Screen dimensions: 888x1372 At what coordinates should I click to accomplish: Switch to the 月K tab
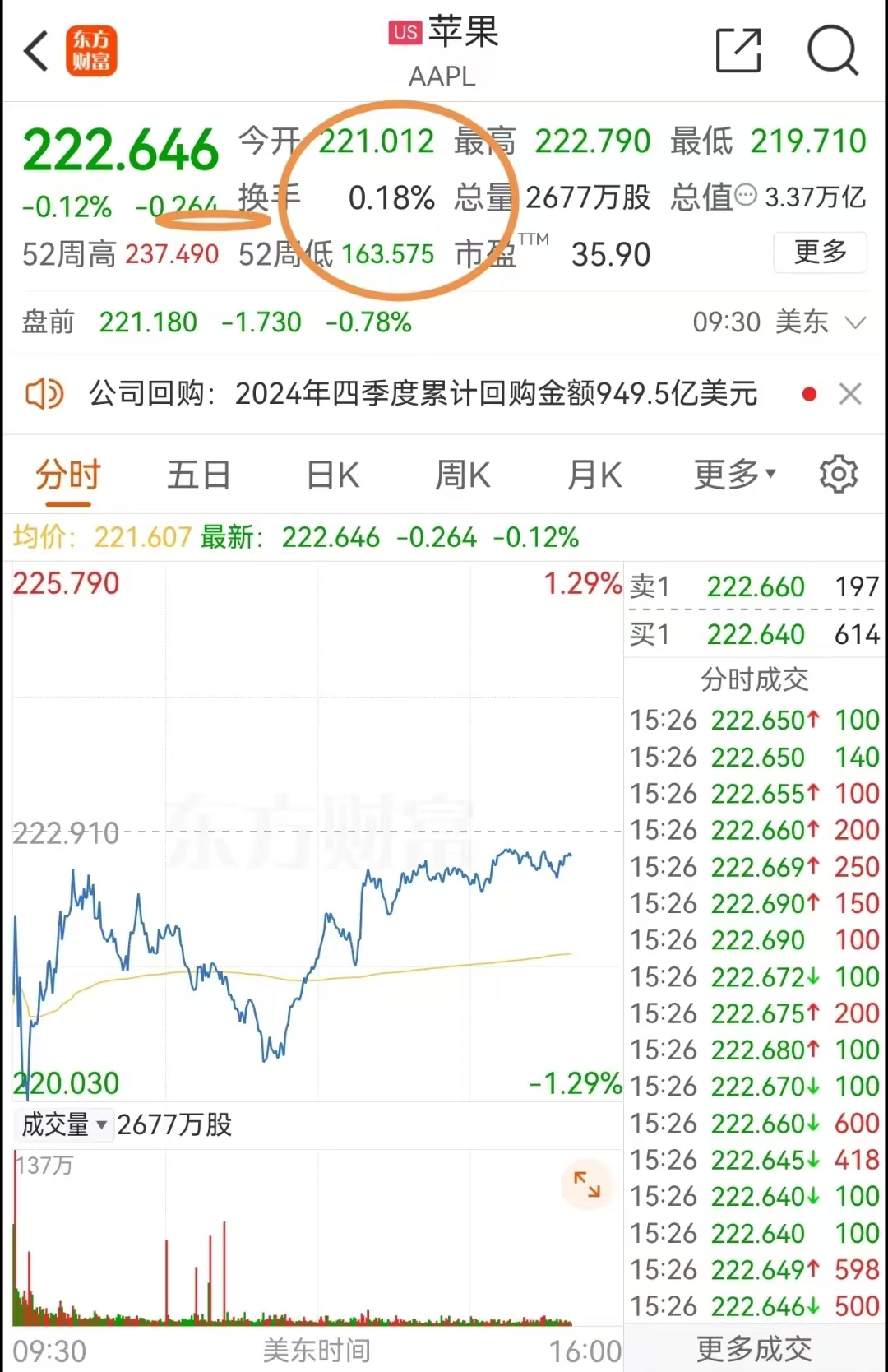tap(594, 475)
